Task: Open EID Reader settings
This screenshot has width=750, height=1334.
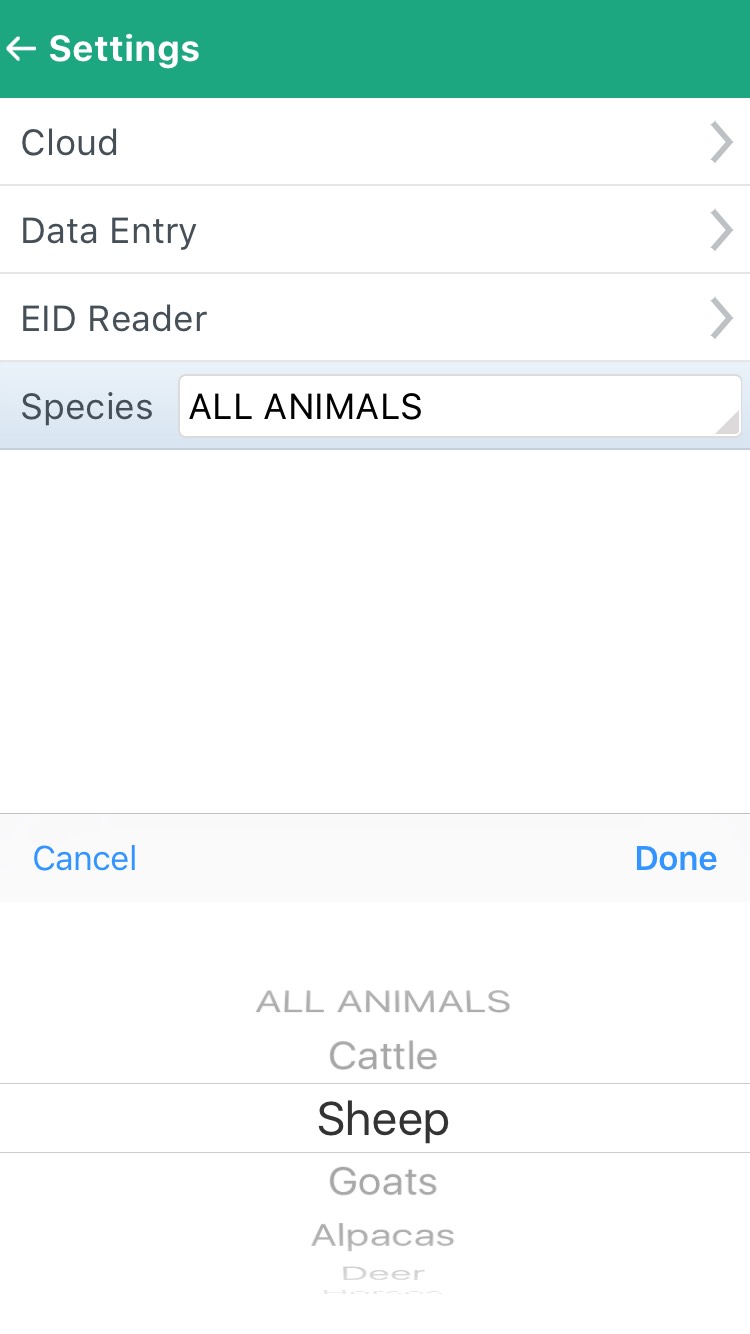Action: click(x=375, y=318)
